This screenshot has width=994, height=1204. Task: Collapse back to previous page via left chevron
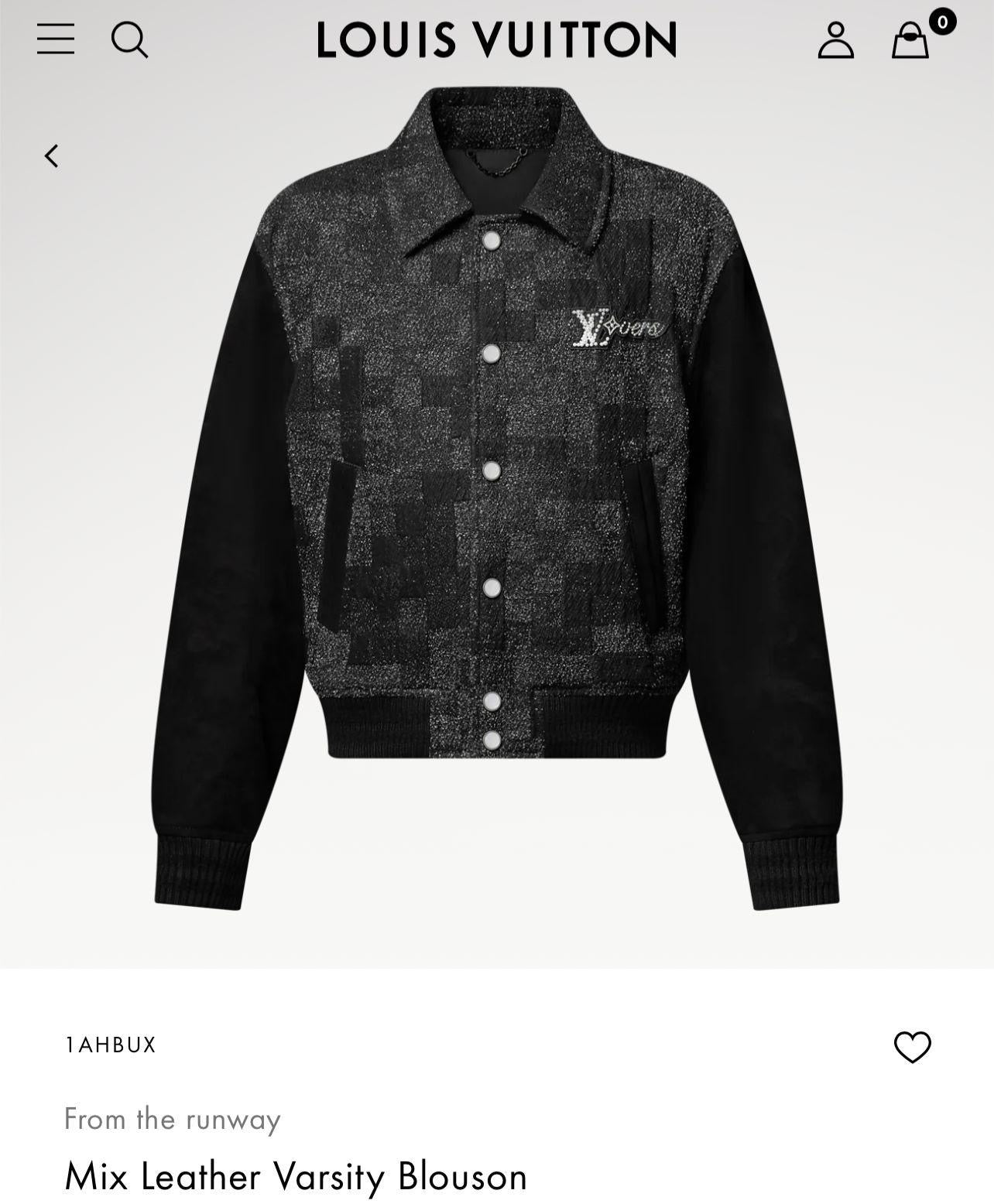[x=52, y=156]
